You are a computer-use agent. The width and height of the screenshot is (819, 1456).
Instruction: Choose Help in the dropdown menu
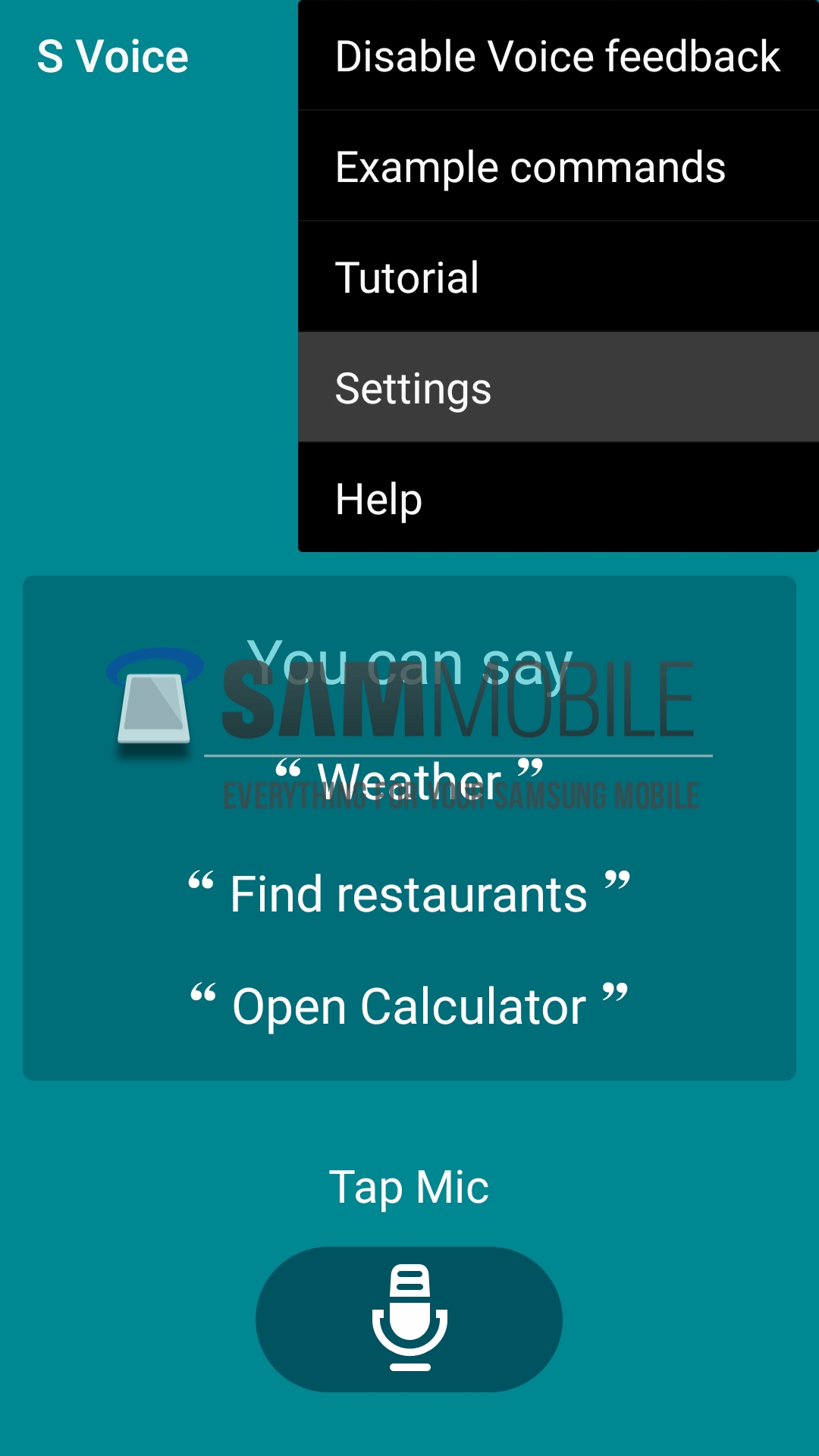click(557, 498)
